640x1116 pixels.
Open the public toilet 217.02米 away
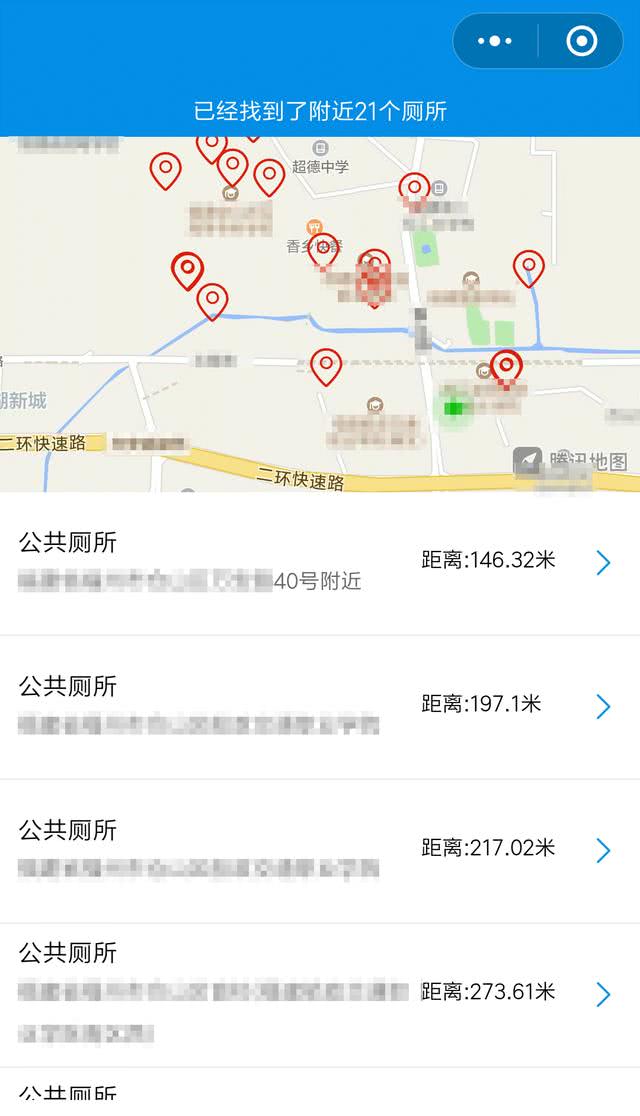(320, 850)
